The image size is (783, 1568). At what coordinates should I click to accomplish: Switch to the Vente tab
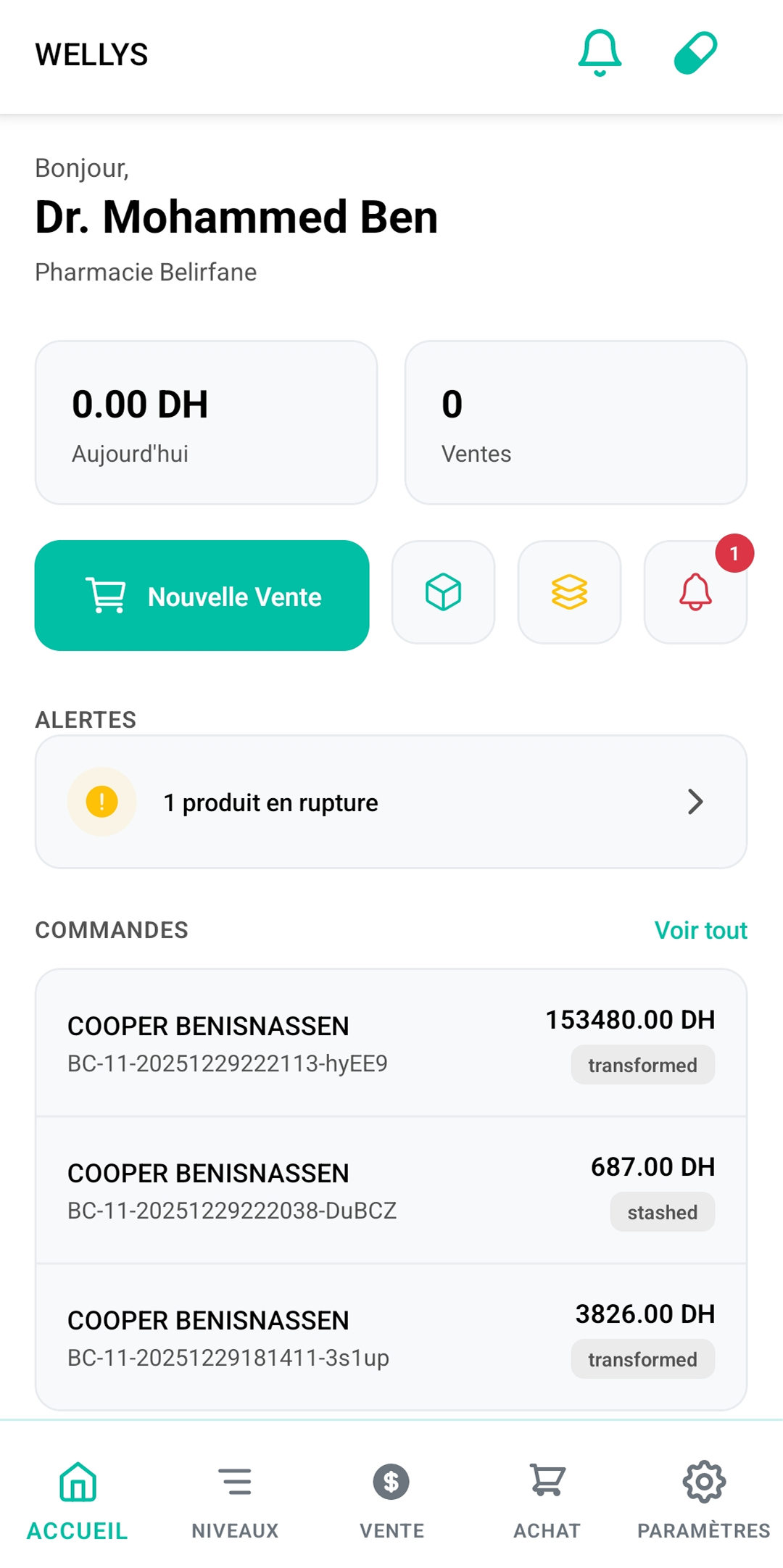pos(391,1501)
